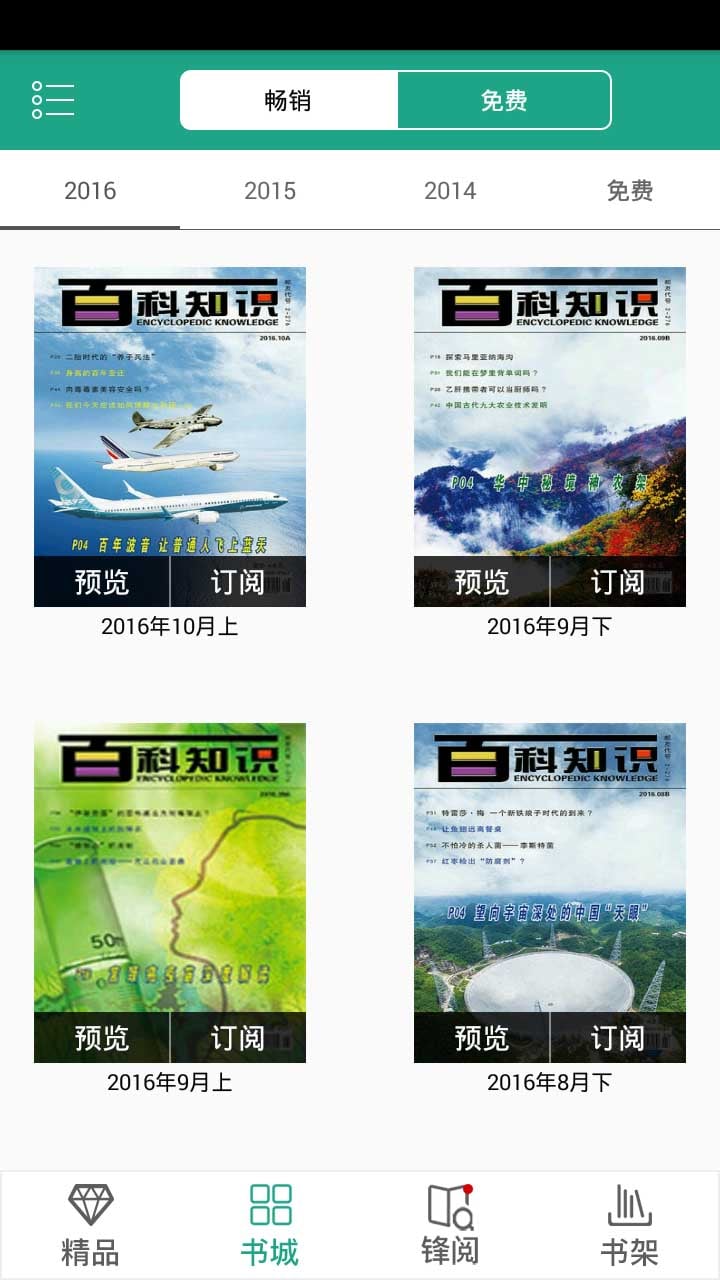Subscribe to the 2016年9月上 issue
This screenshot has height=1280, width=720.
(x=238, y=1038)
